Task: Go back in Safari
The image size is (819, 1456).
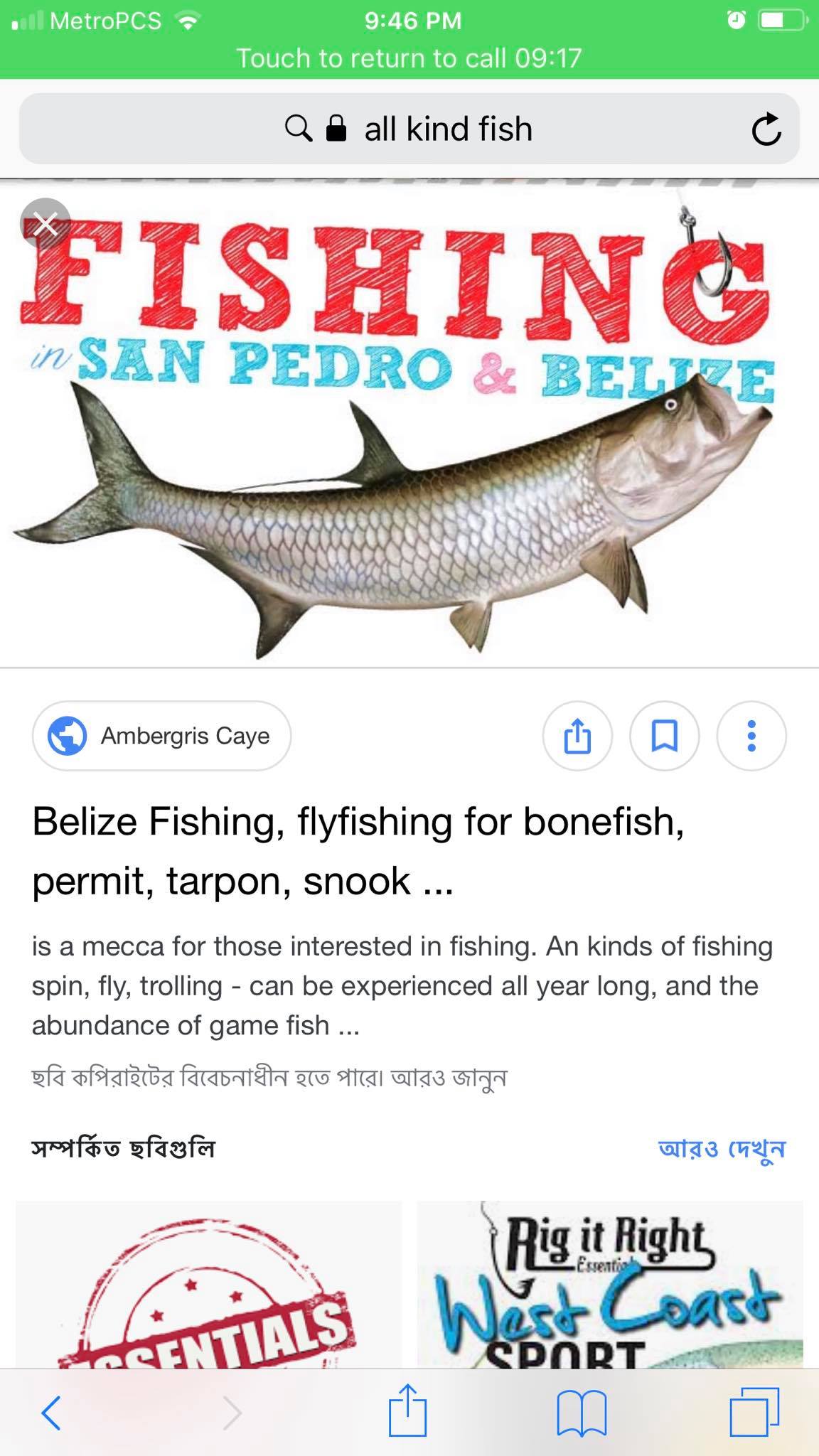Action: pos(50,1411)
